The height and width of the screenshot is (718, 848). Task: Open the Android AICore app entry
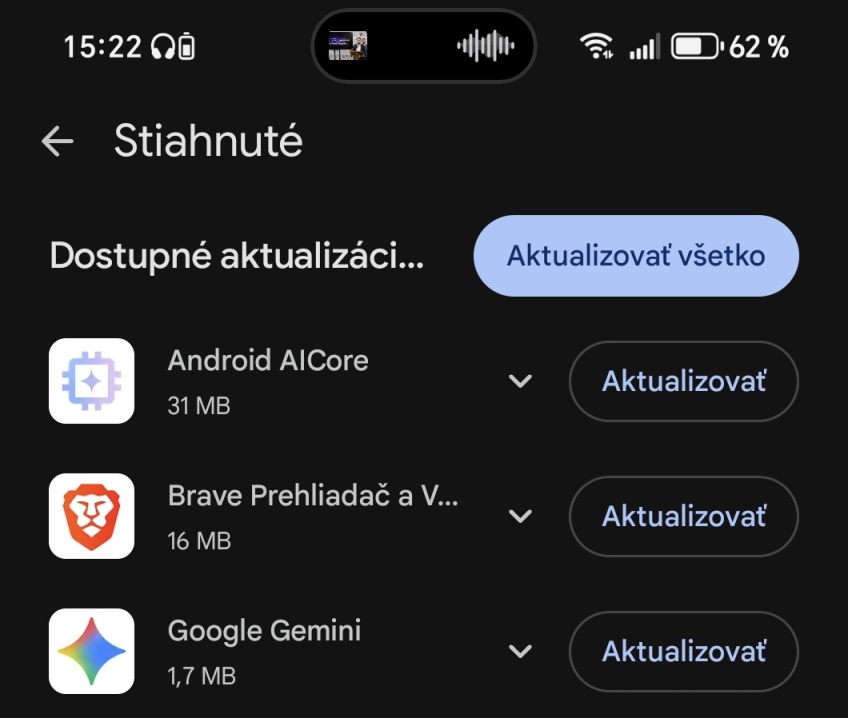[x=268, y=379]
